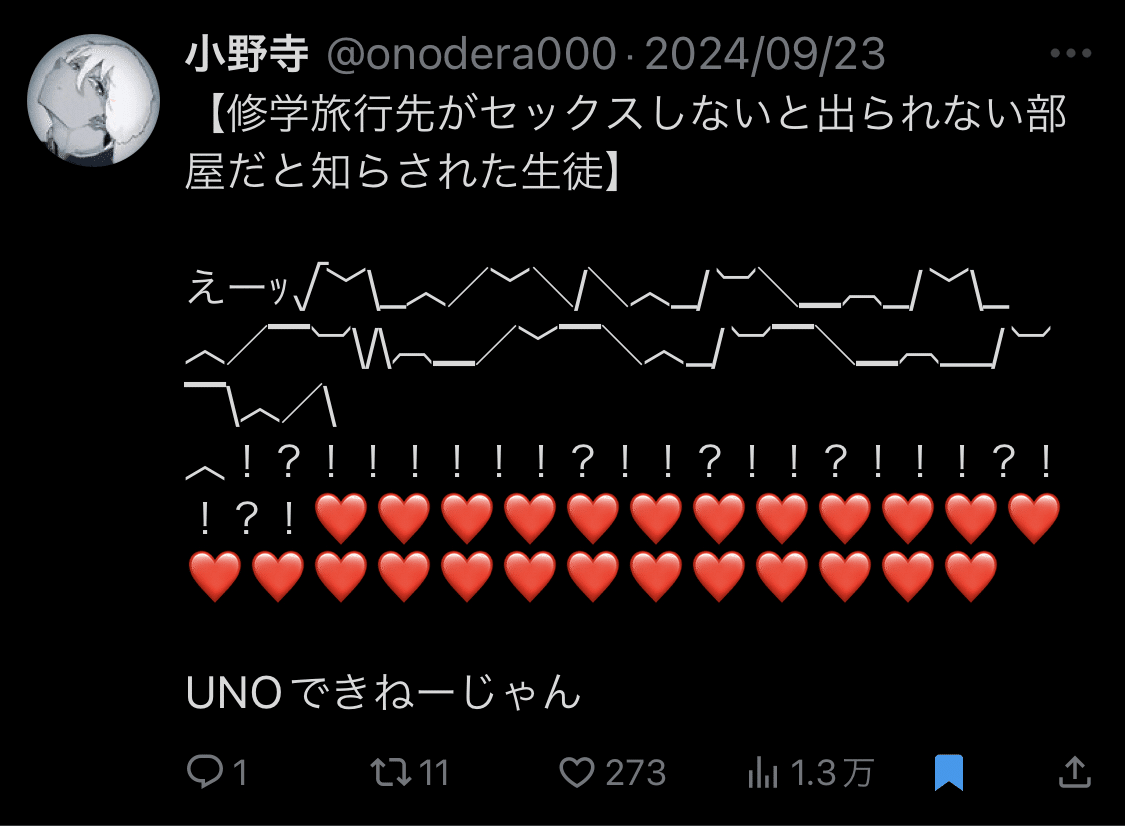View the tweet's 1.3万 view analytics

click(x=764, y=771)
